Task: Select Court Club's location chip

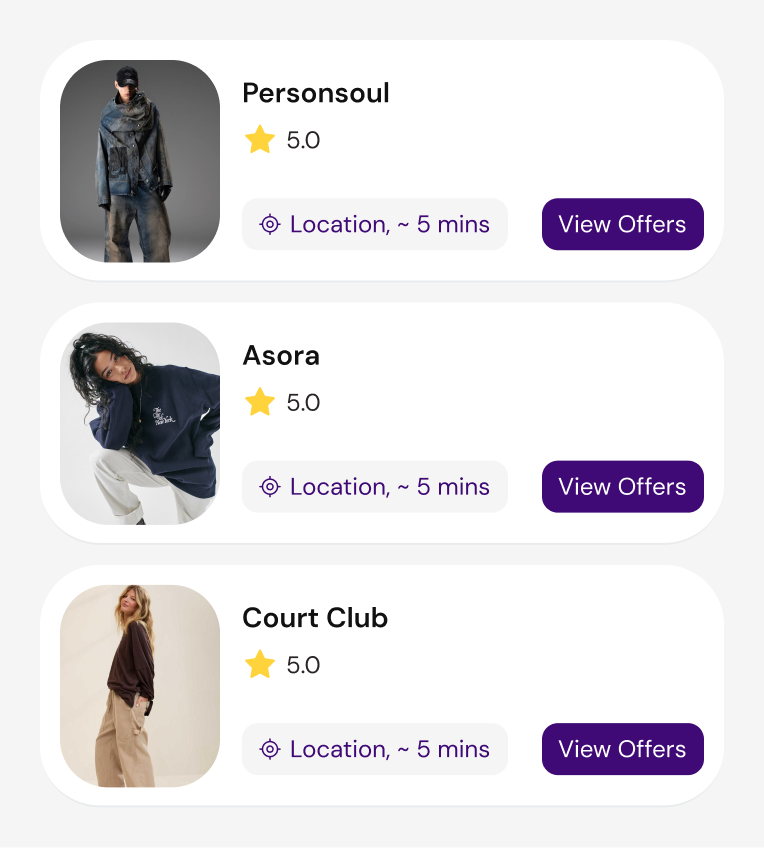Action: (375, 749)
